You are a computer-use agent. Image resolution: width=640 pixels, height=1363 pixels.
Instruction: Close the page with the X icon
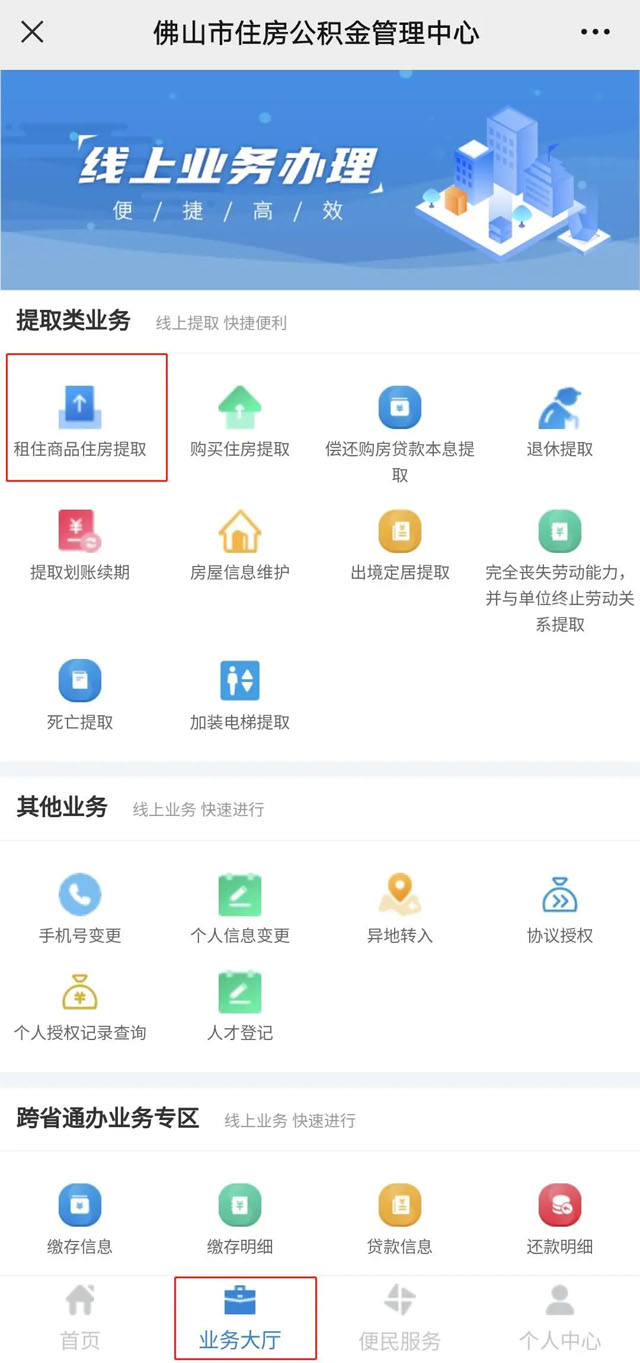click(x=32, y=32)
